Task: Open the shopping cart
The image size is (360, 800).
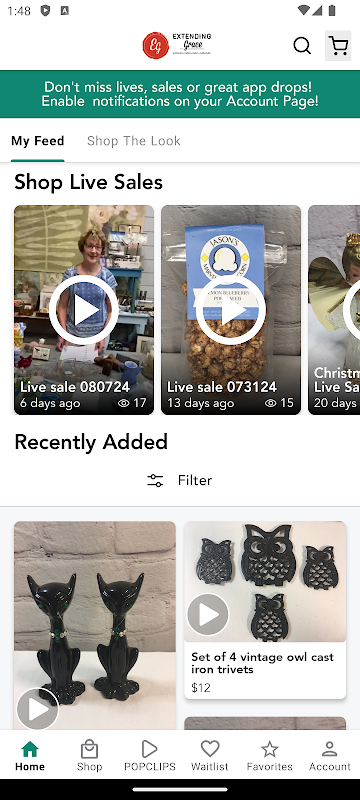Action: 338,46
